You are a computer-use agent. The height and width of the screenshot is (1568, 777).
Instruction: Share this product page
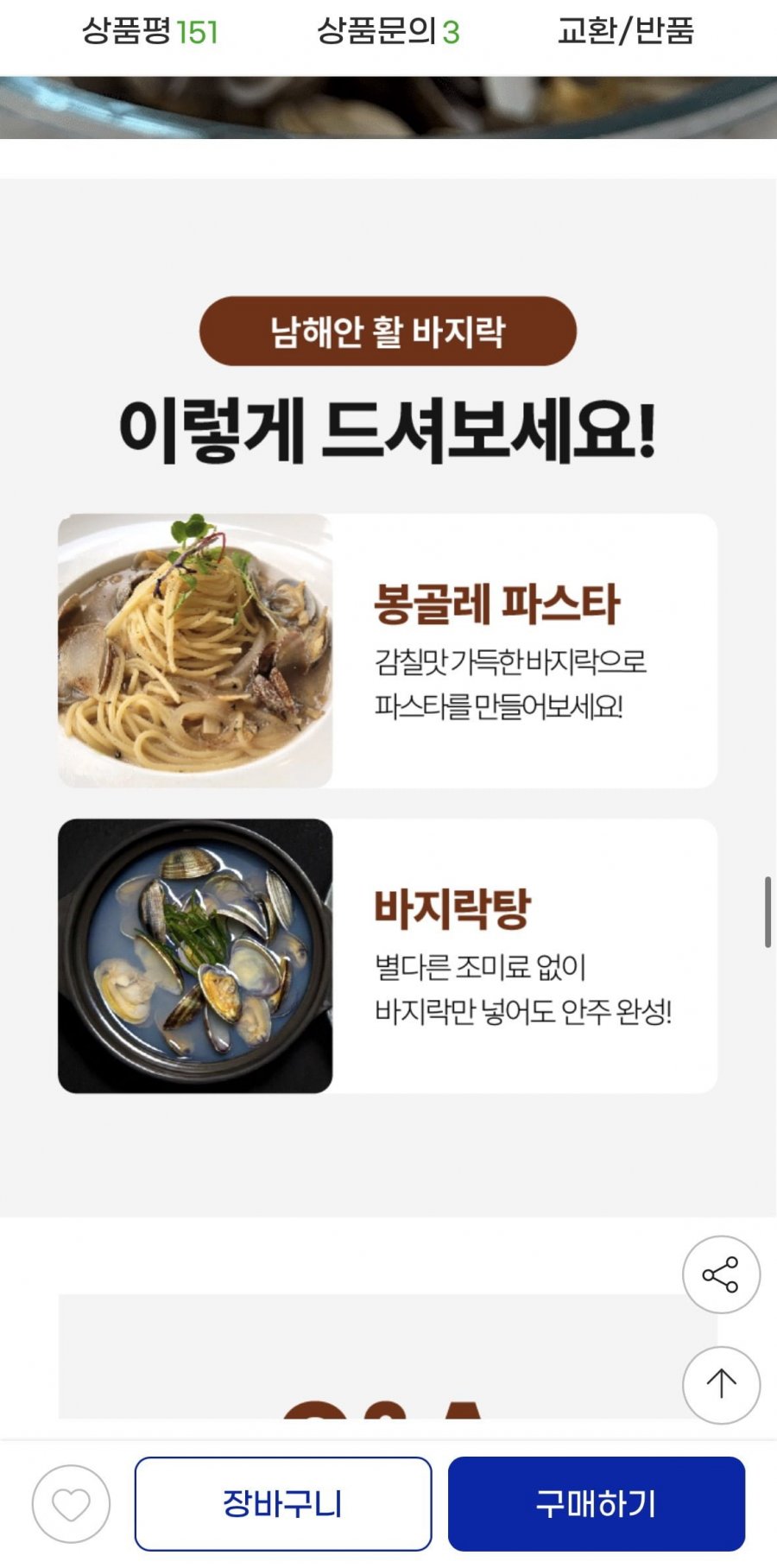pyautogui.click(x=721, y=1274)
